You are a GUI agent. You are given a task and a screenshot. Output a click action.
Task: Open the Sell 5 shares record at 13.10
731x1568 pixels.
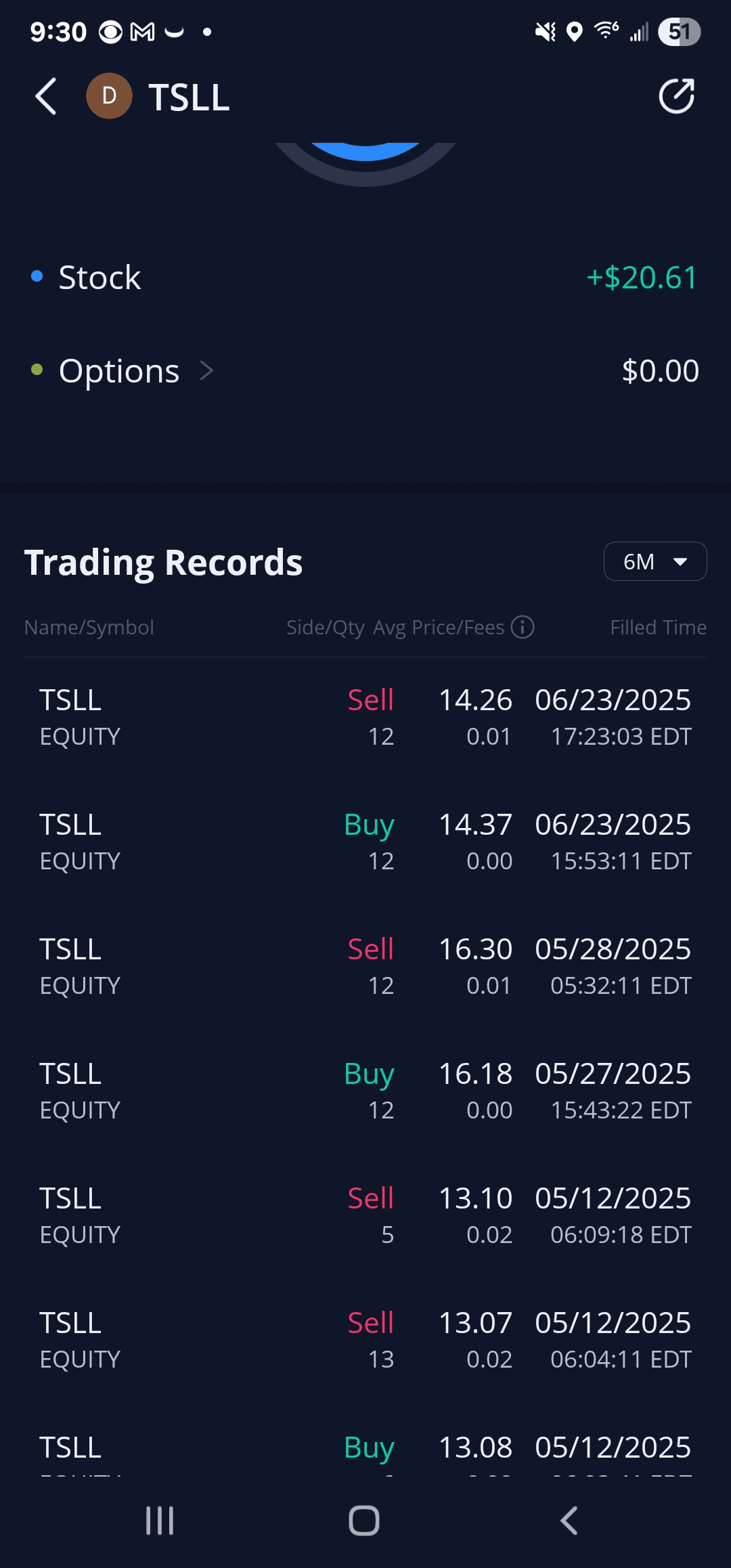(365, 1216)
